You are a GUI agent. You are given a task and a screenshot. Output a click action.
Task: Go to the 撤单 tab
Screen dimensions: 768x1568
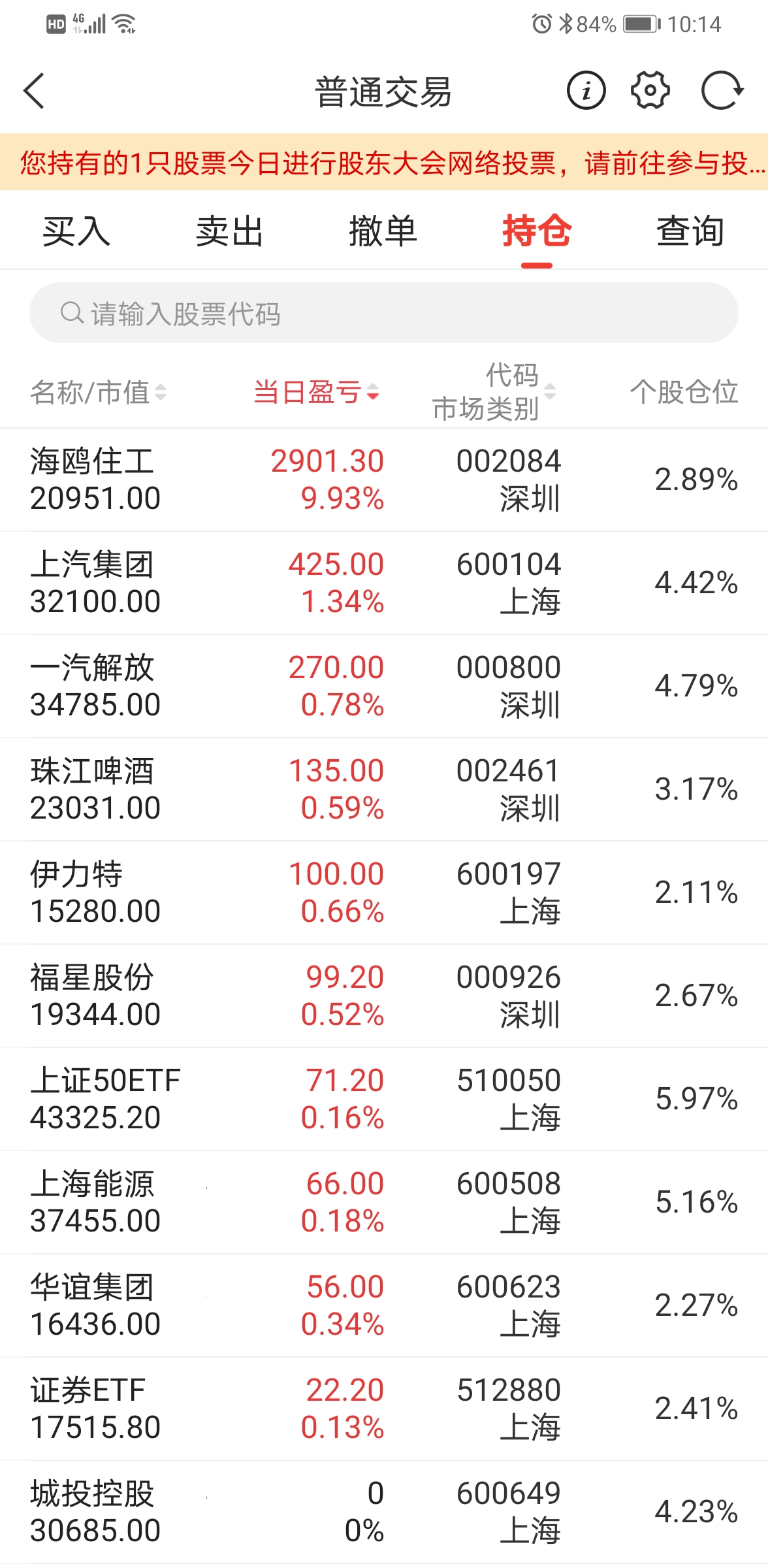coord(383,231)
